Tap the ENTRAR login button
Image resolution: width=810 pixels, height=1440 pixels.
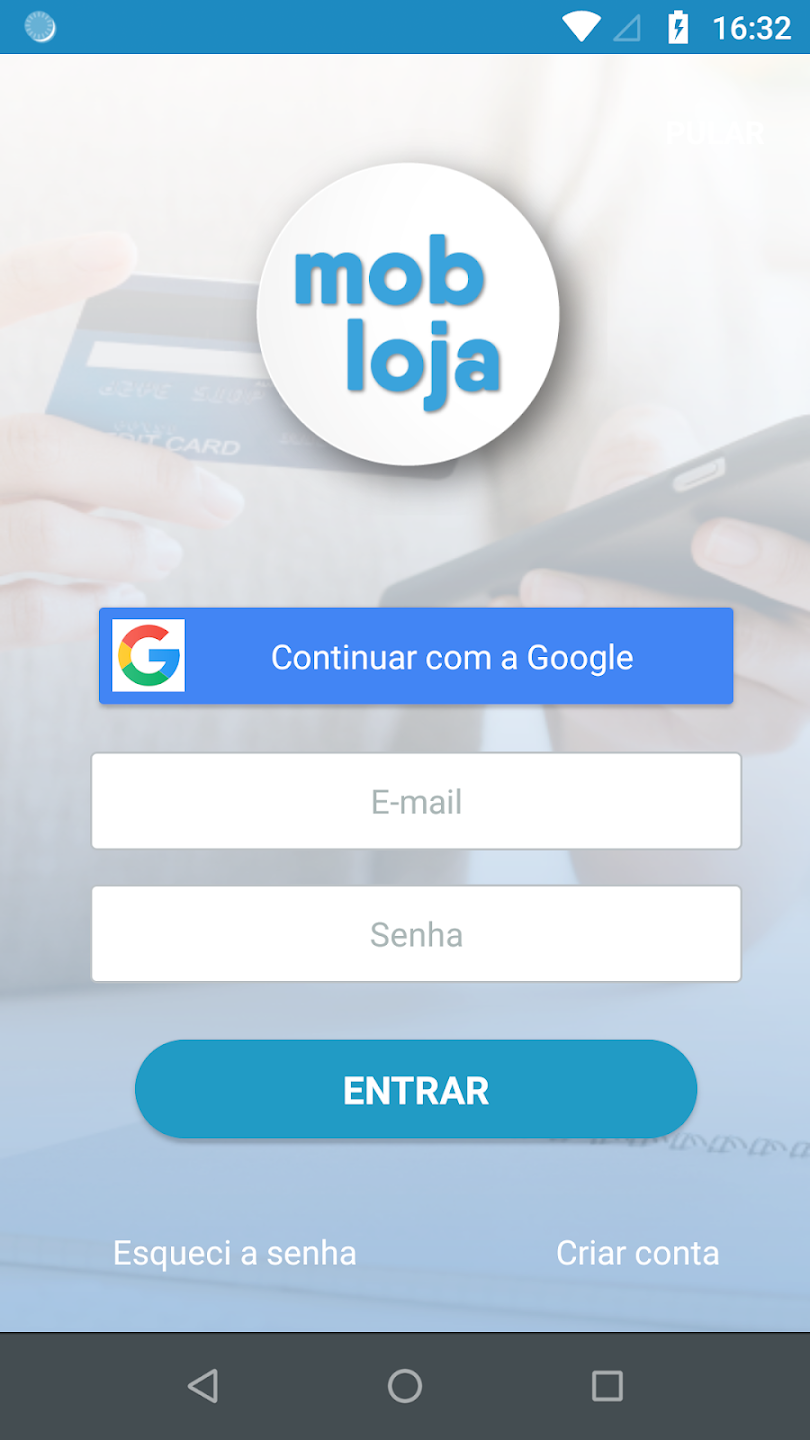coord(416,1090)
